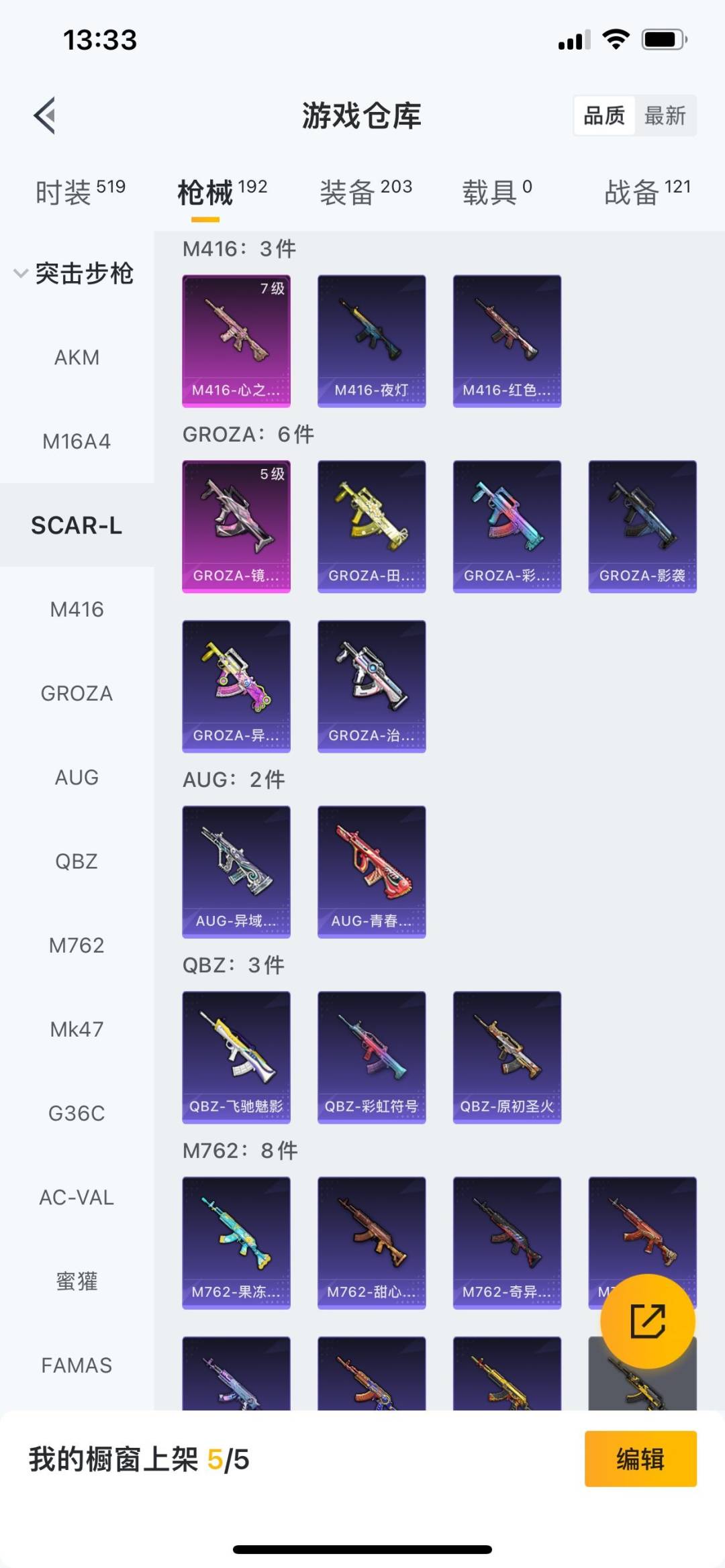Sort items by 最新
725x1568 pixels.
pyautogui.click(x=665, y=115)
